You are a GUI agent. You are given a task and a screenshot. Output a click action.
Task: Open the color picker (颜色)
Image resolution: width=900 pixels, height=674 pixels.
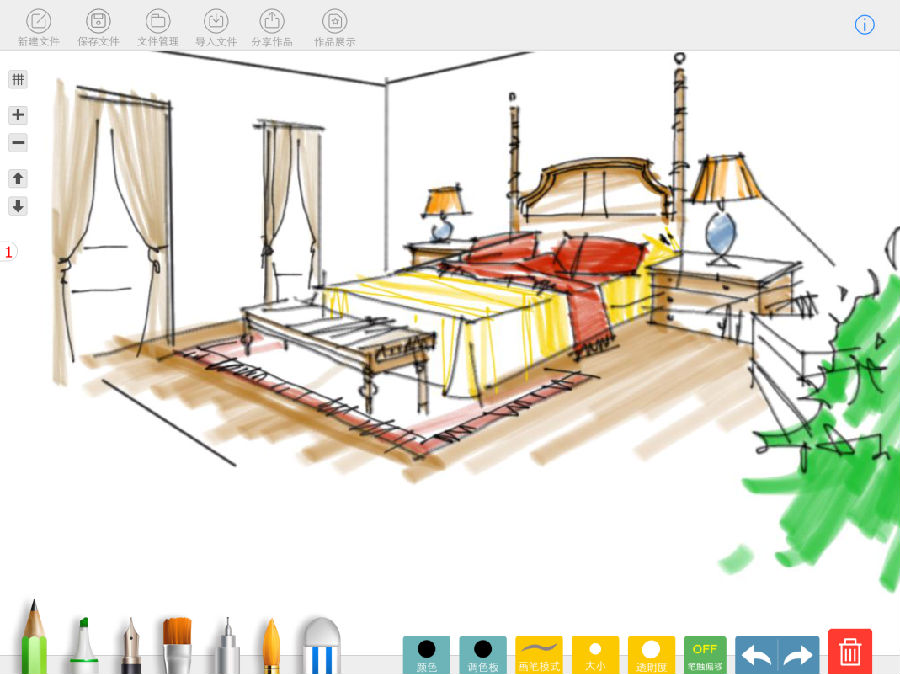coord(426,654)
